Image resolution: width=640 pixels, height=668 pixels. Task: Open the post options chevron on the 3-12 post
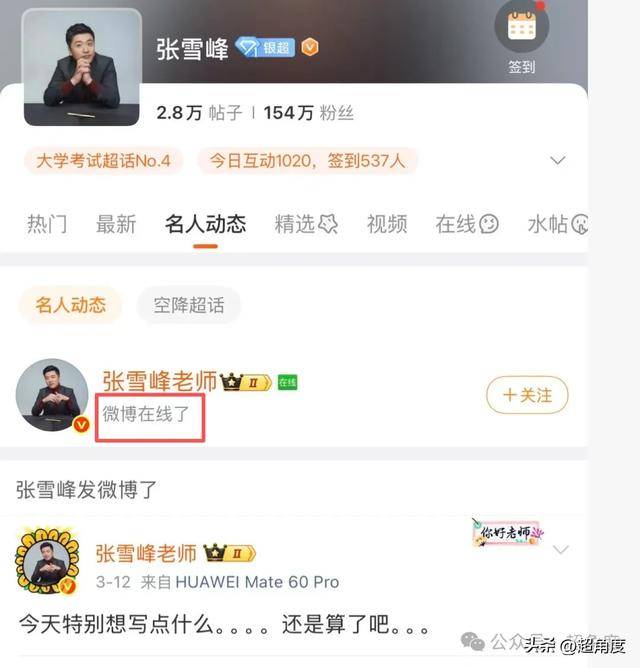click(x=560, y=550)
